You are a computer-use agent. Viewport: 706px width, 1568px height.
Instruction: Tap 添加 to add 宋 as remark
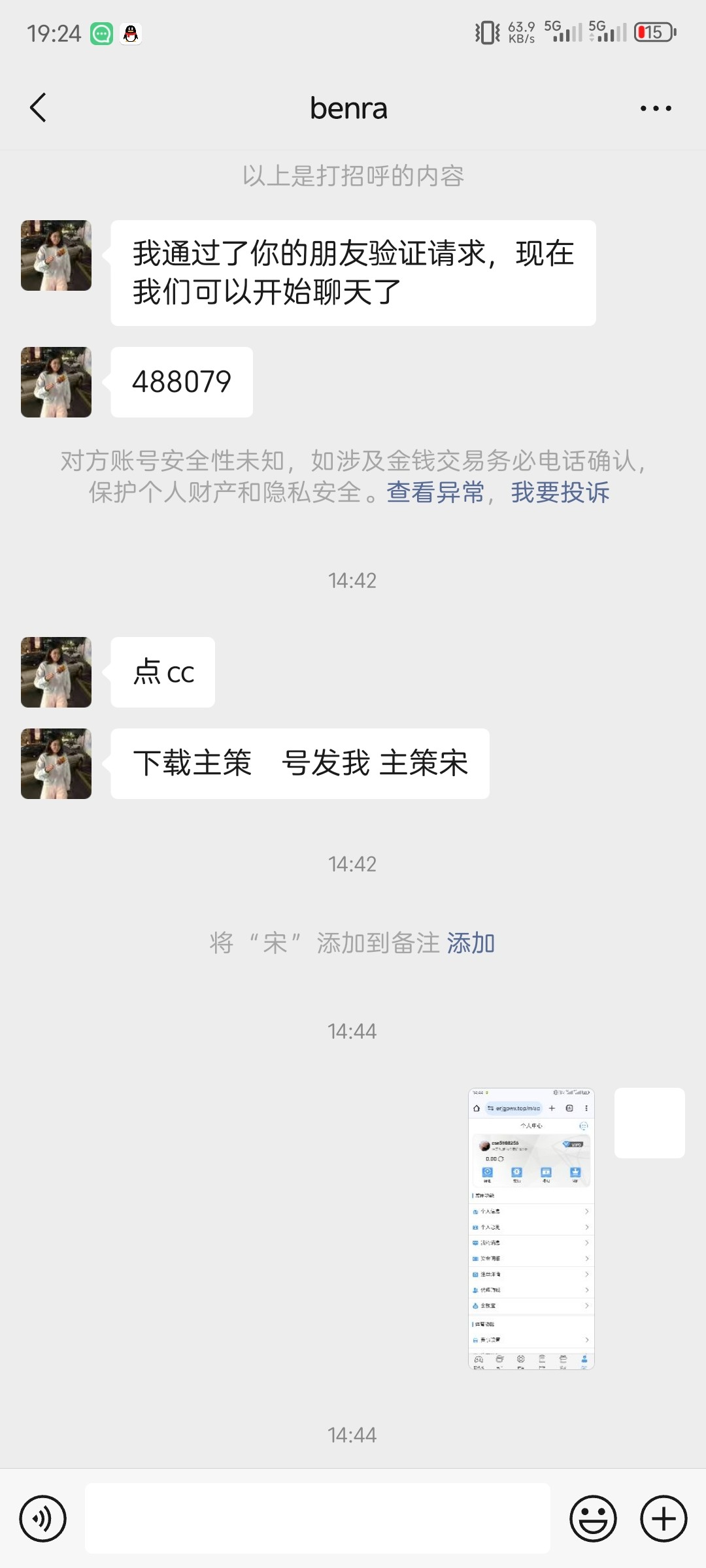coord(471,943)
